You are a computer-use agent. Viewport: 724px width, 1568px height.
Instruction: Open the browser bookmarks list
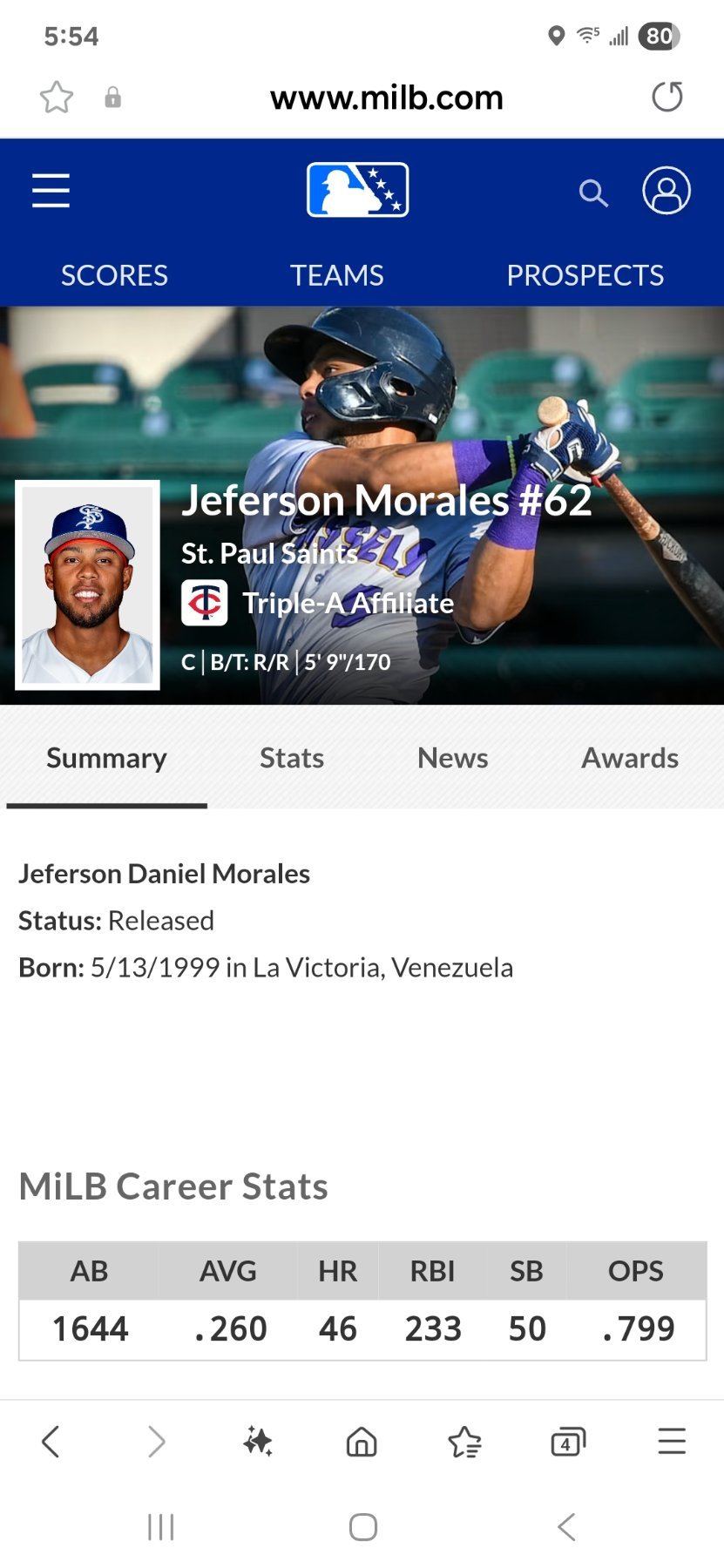coord(464,1442)
